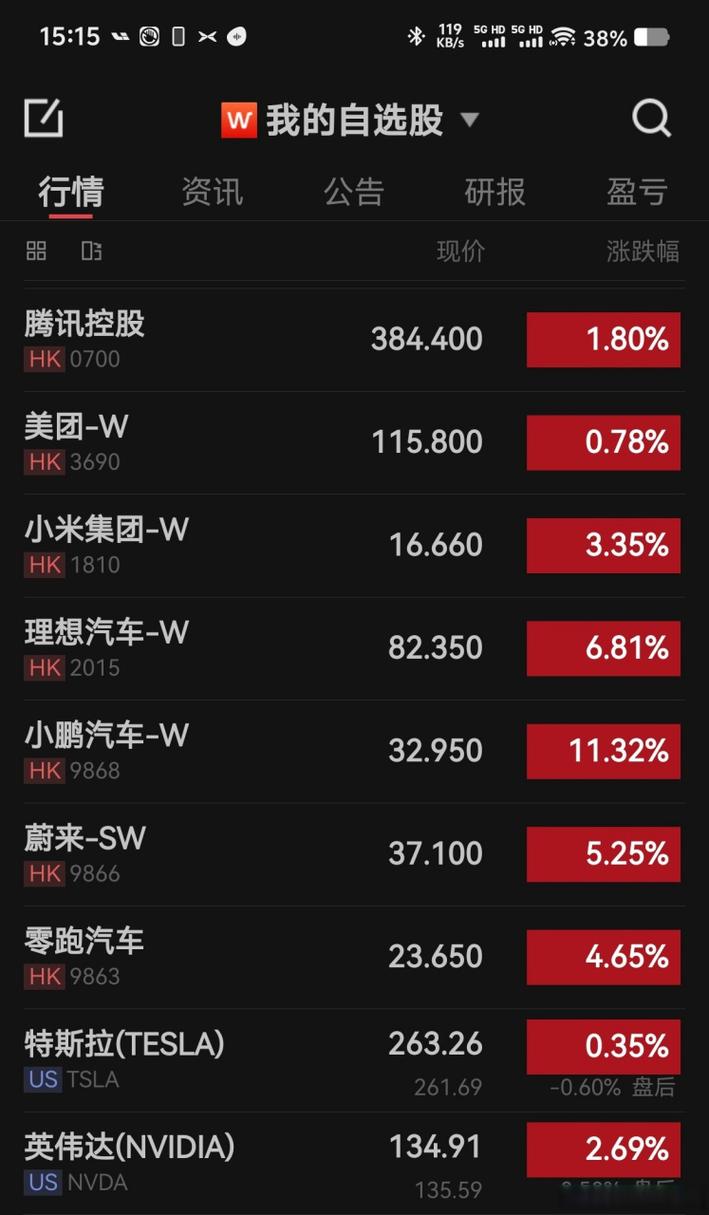Sort the list by 现价
The height and width of the screenshot is (1215, 709).
click(460, 251)
